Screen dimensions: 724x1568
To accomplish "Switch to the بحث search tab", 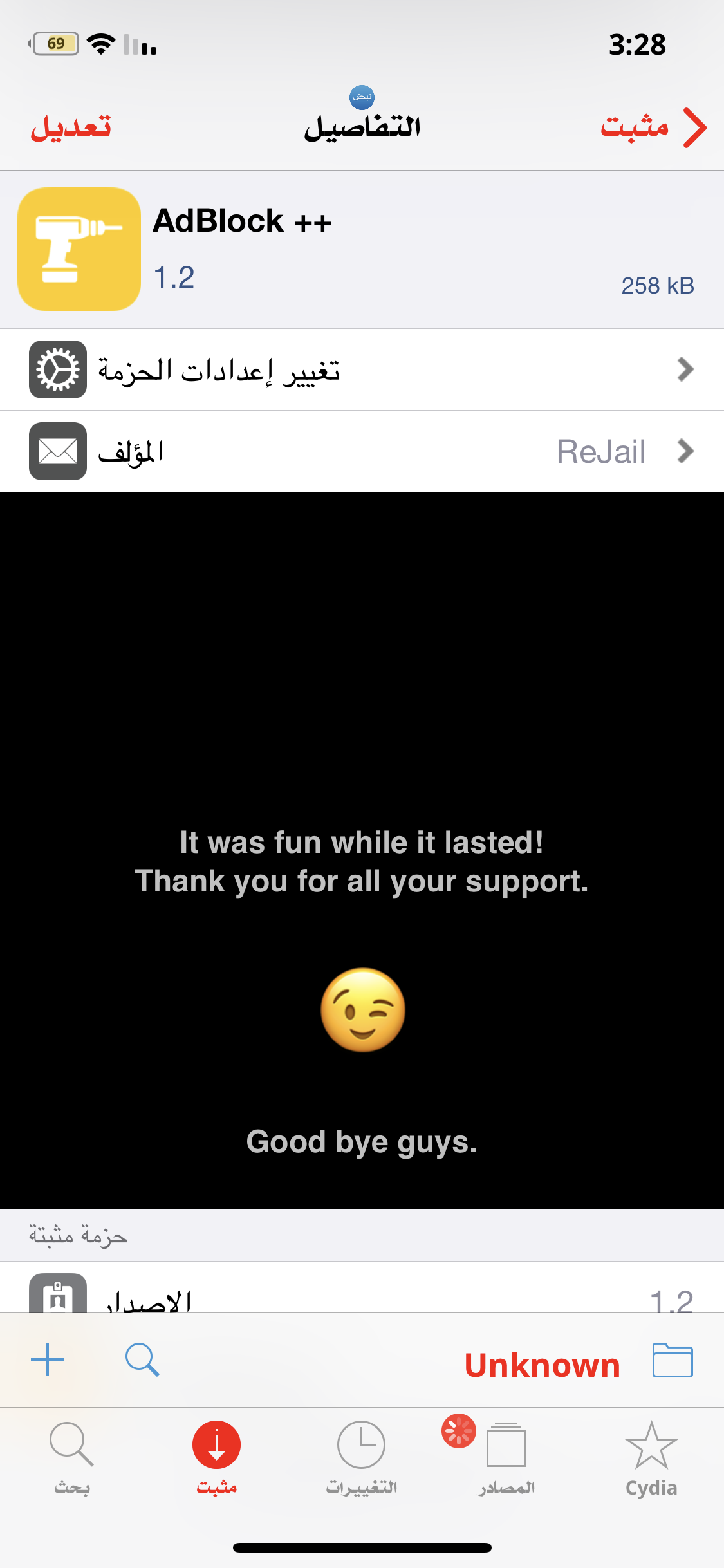I will pyautogui.click(x=72, y=1458).
